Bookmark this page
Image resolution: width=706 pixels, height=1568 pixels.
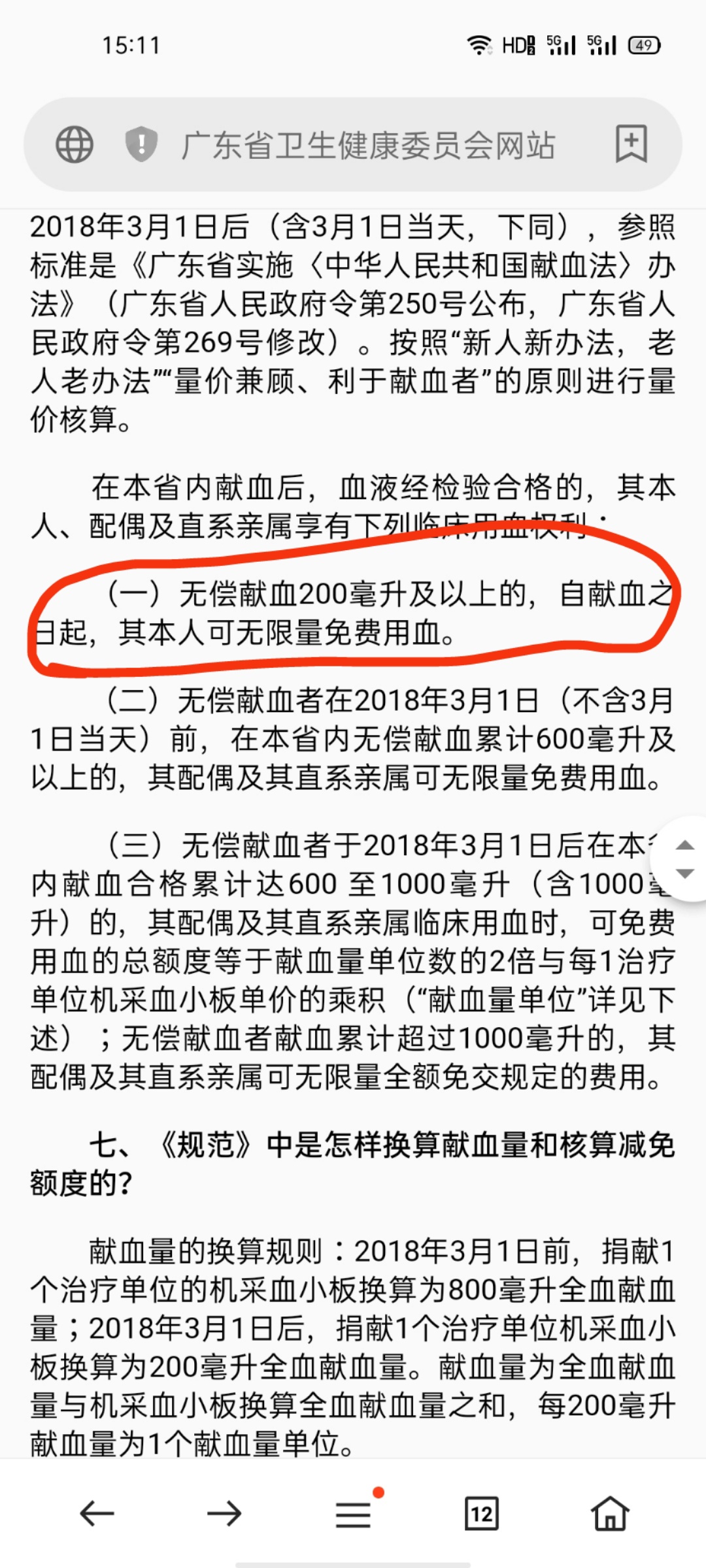(x=631, y=144)
